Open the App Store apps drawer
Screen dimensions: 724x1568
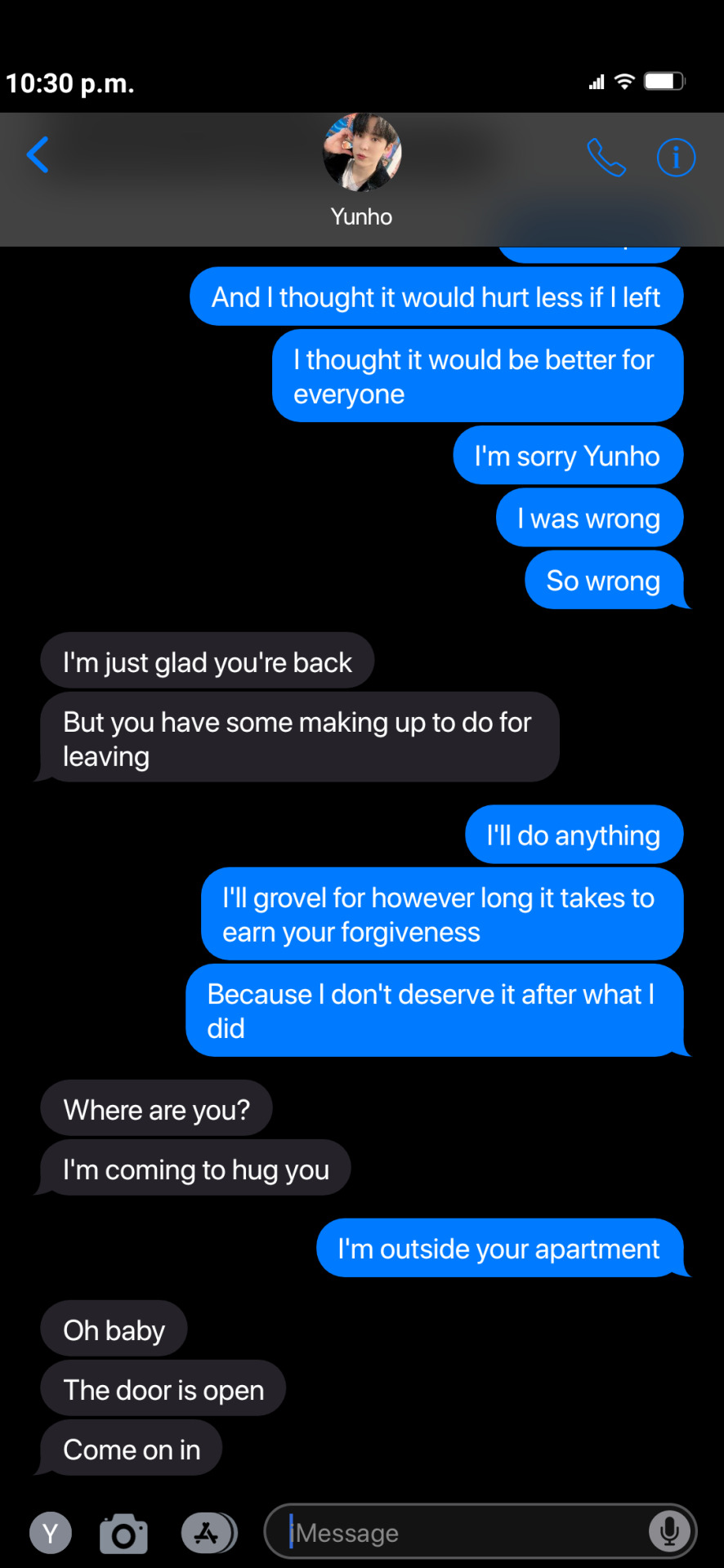[x=208, y=1533]
